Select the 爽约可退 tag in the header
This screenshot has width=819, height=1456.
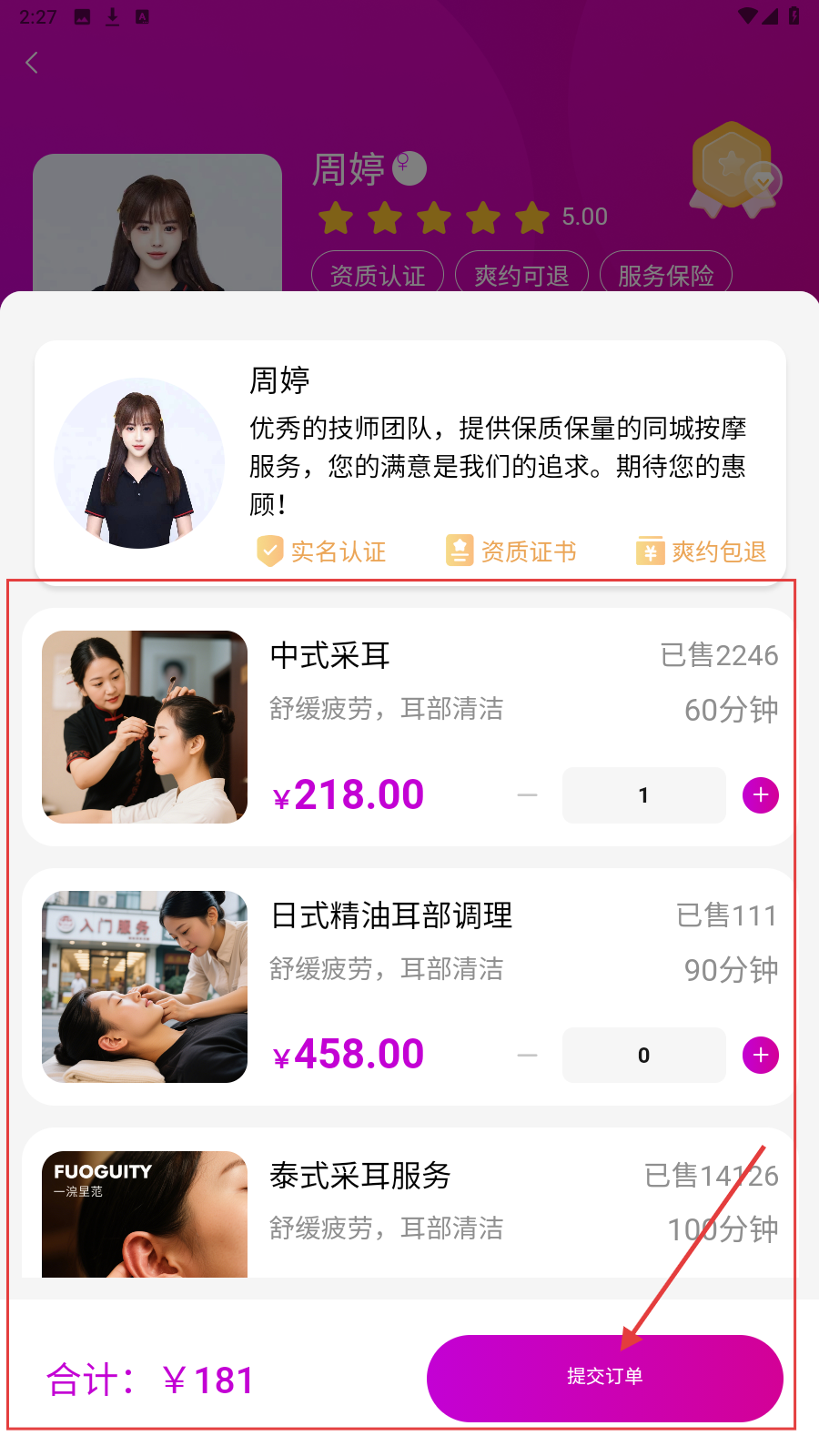click(521, 274)
